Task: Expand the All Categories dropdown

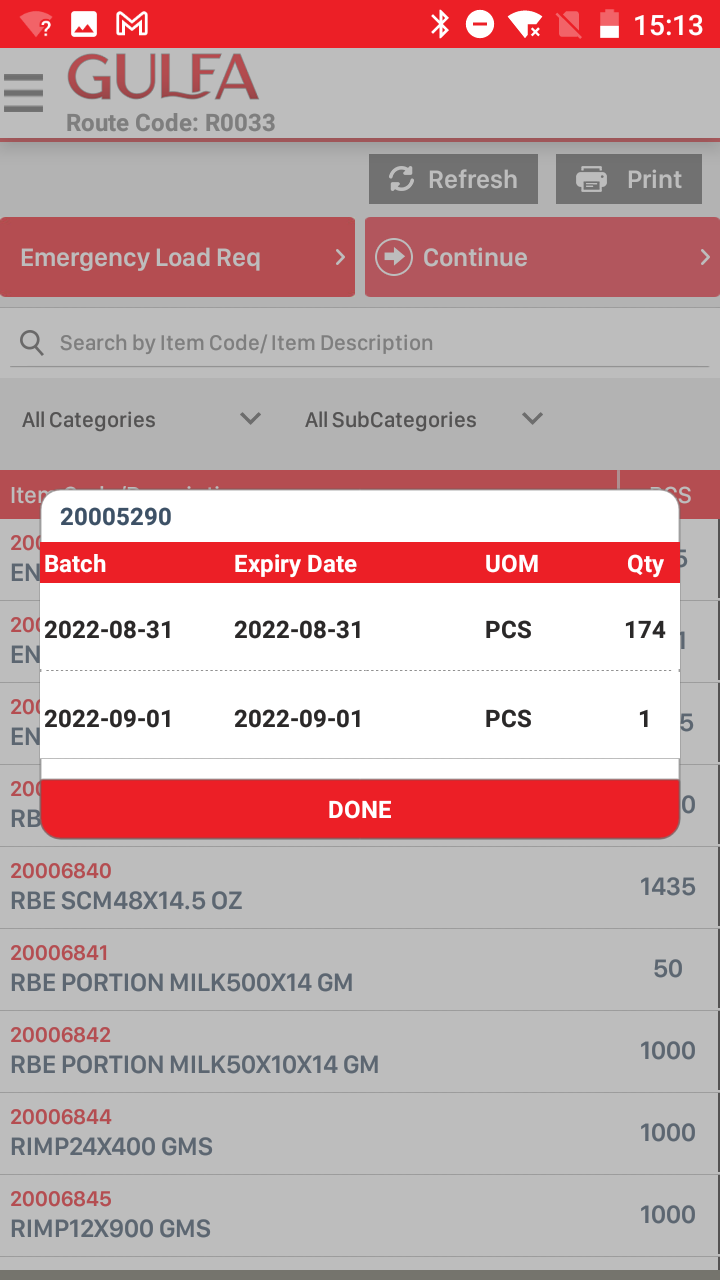Action: [x=140, y=420]
